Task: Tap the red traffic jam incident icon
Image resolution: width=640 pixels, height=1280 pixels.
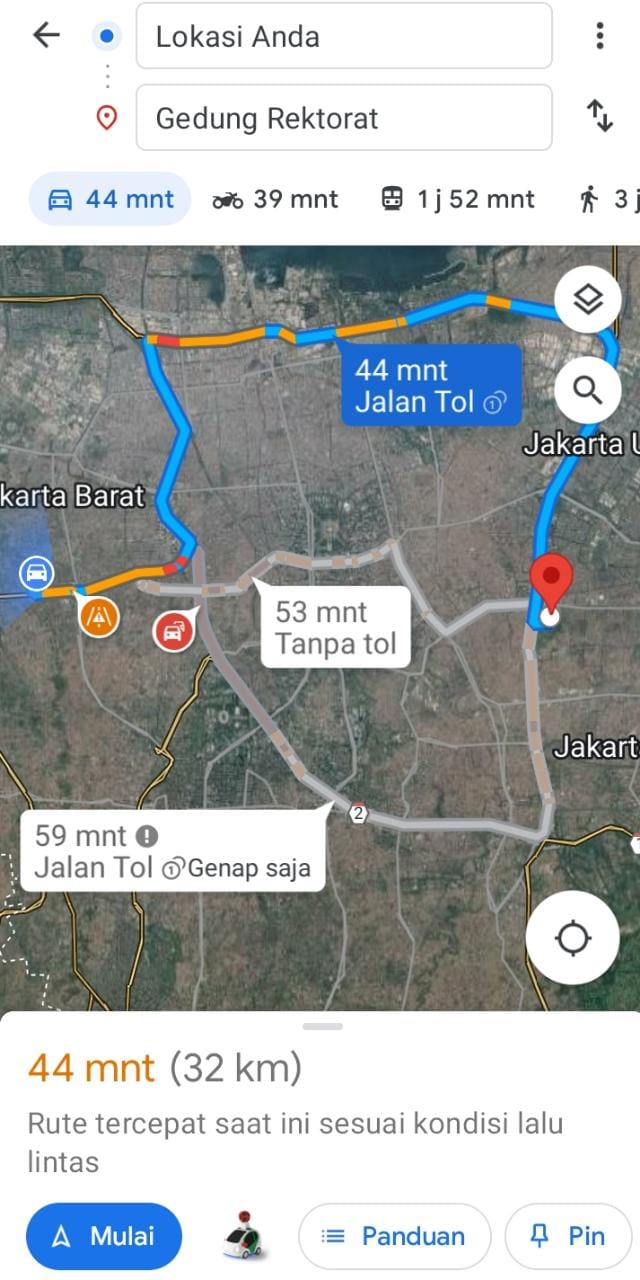Action: (174, 631)
